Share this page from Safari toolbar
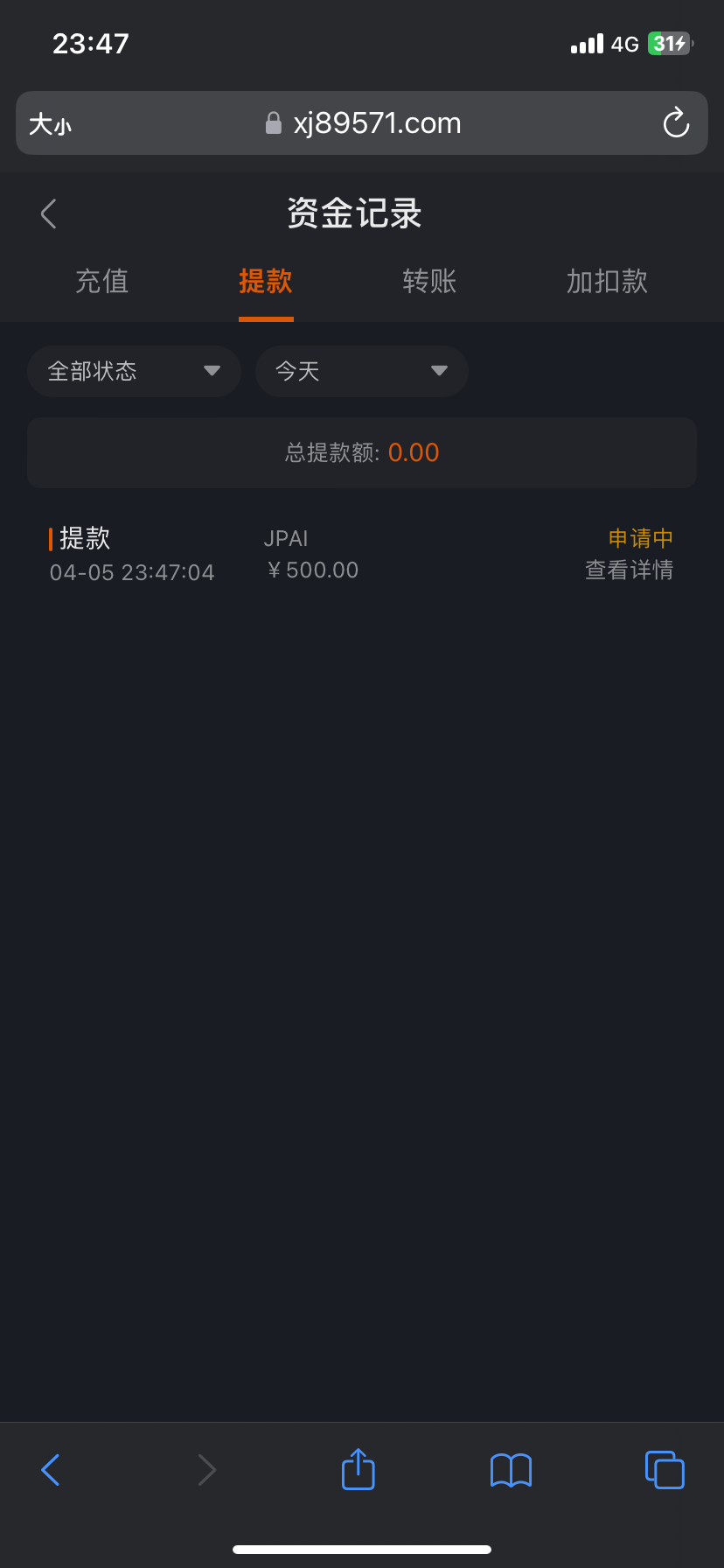 tap(358, 1469)
